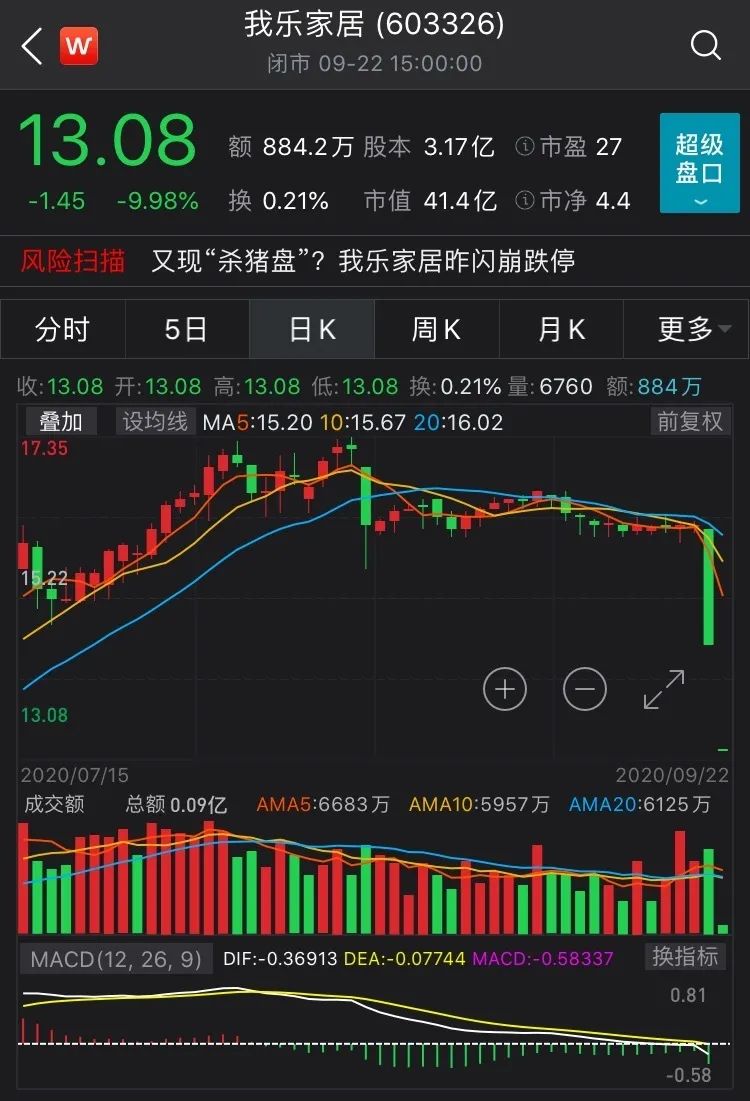Zoom out the K-line chart

click(585, 689)
